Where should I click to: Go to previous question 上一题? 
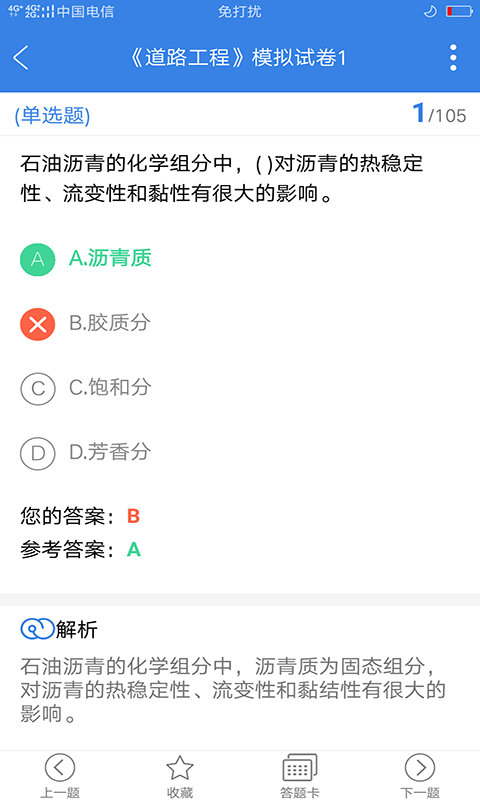[x=60, y=776]
